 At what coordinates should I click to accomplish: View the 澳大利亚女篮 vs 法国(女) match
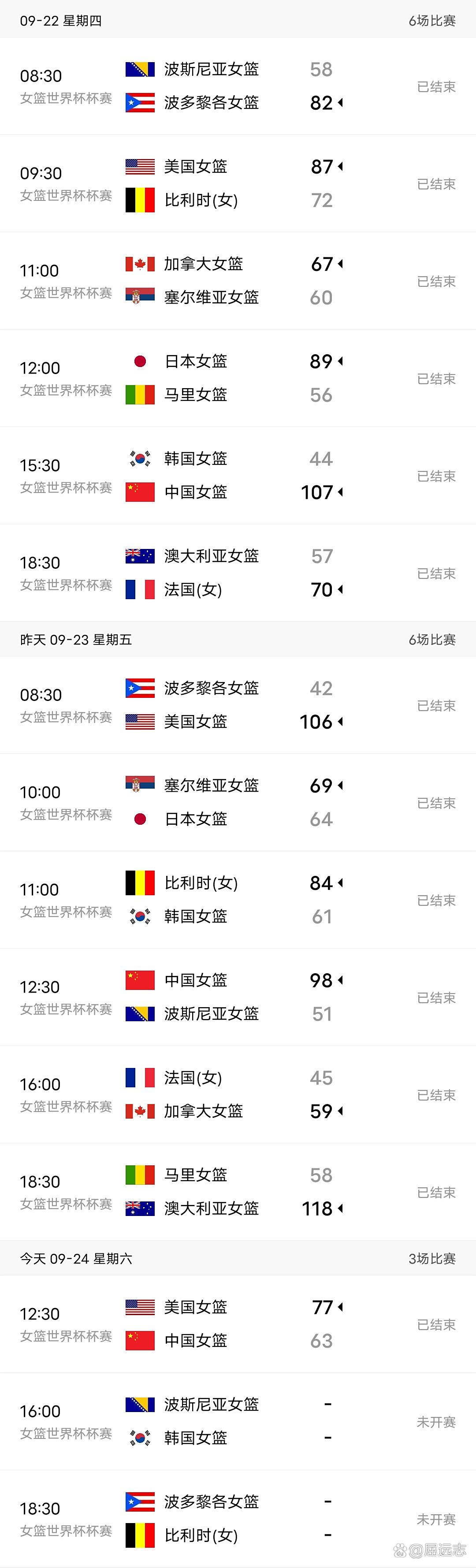coord(238,573)
